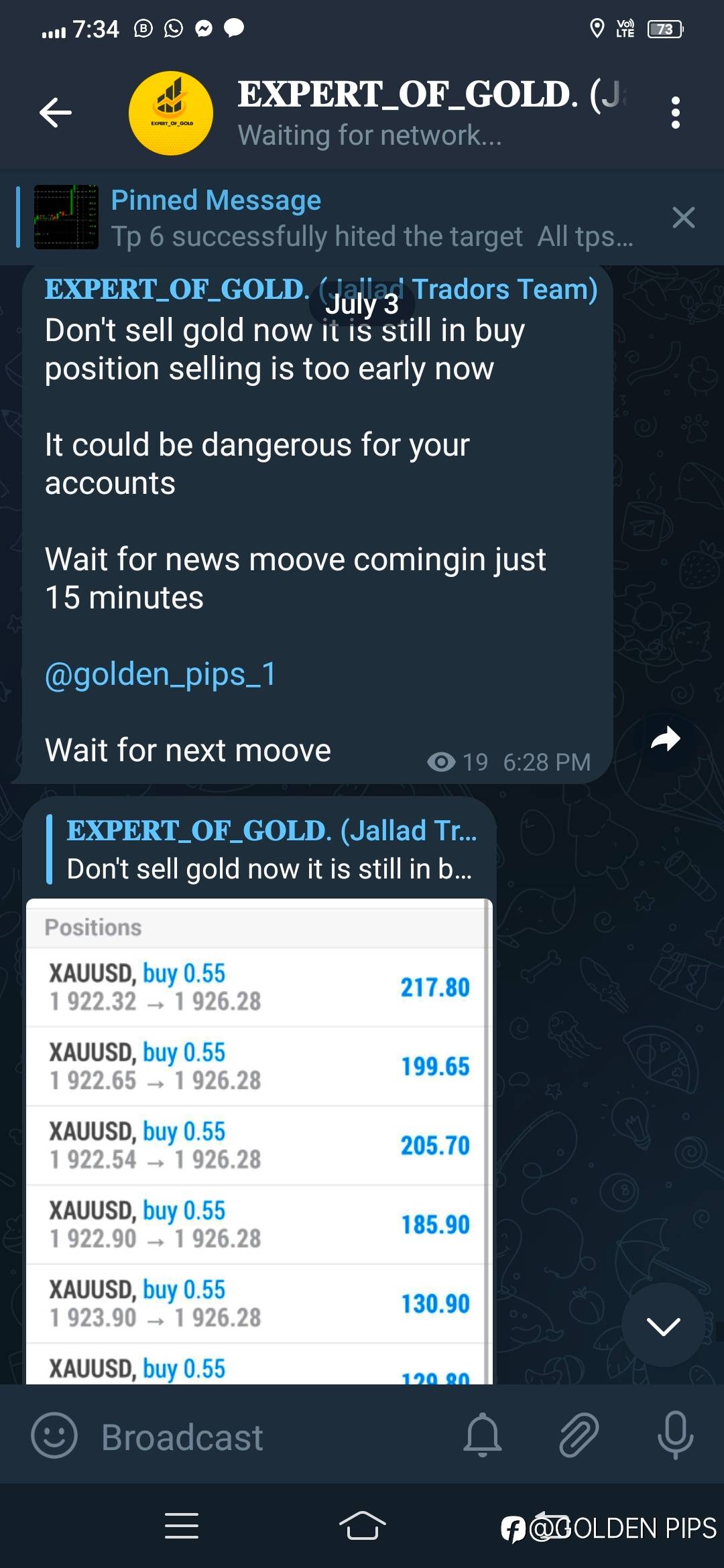724x1568 pixels.
Task: Focus the Broadcast message field
Action: tap(268, 1437)
